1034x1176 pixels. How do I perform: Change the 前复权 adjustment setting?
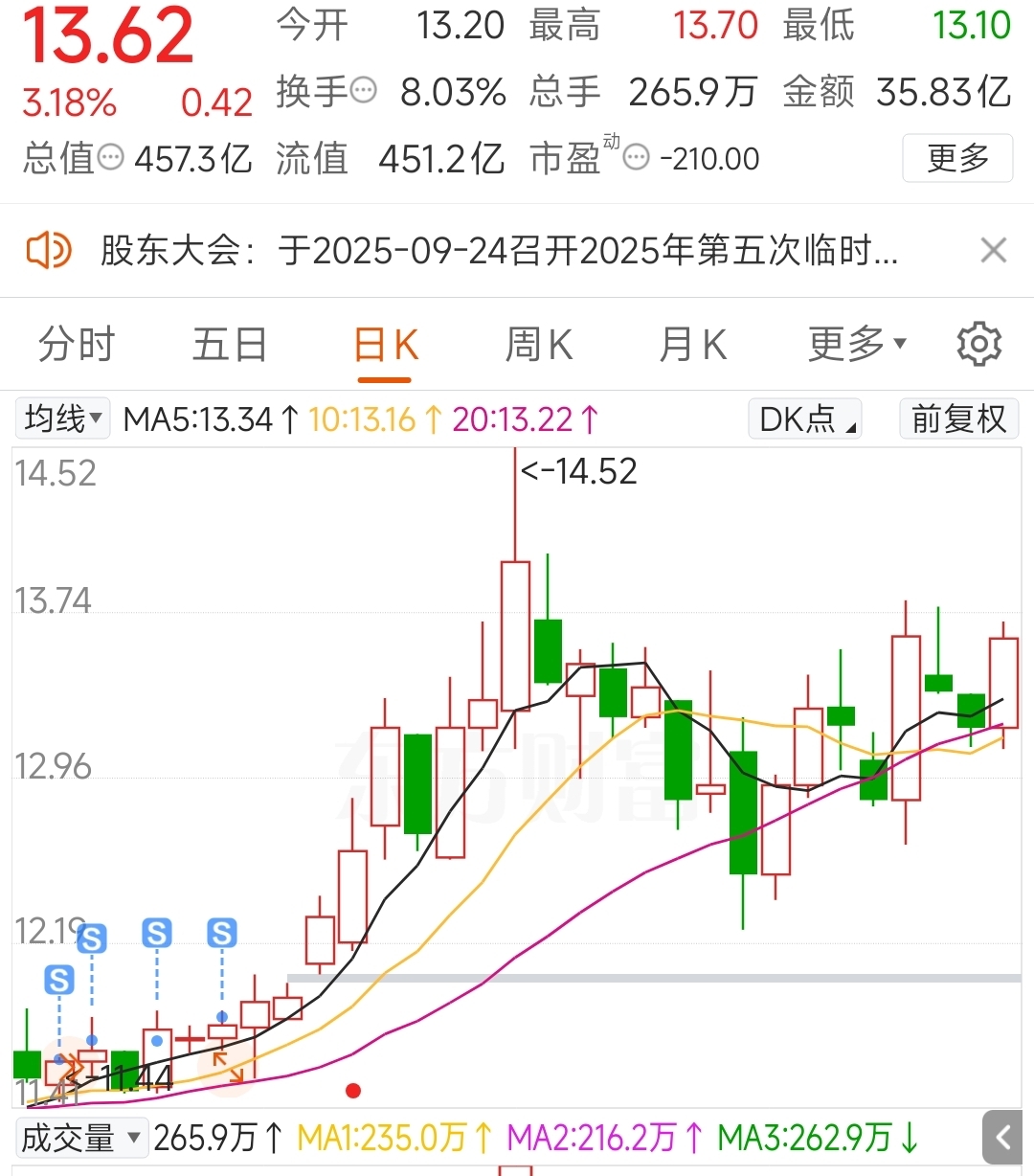point(958,419)
